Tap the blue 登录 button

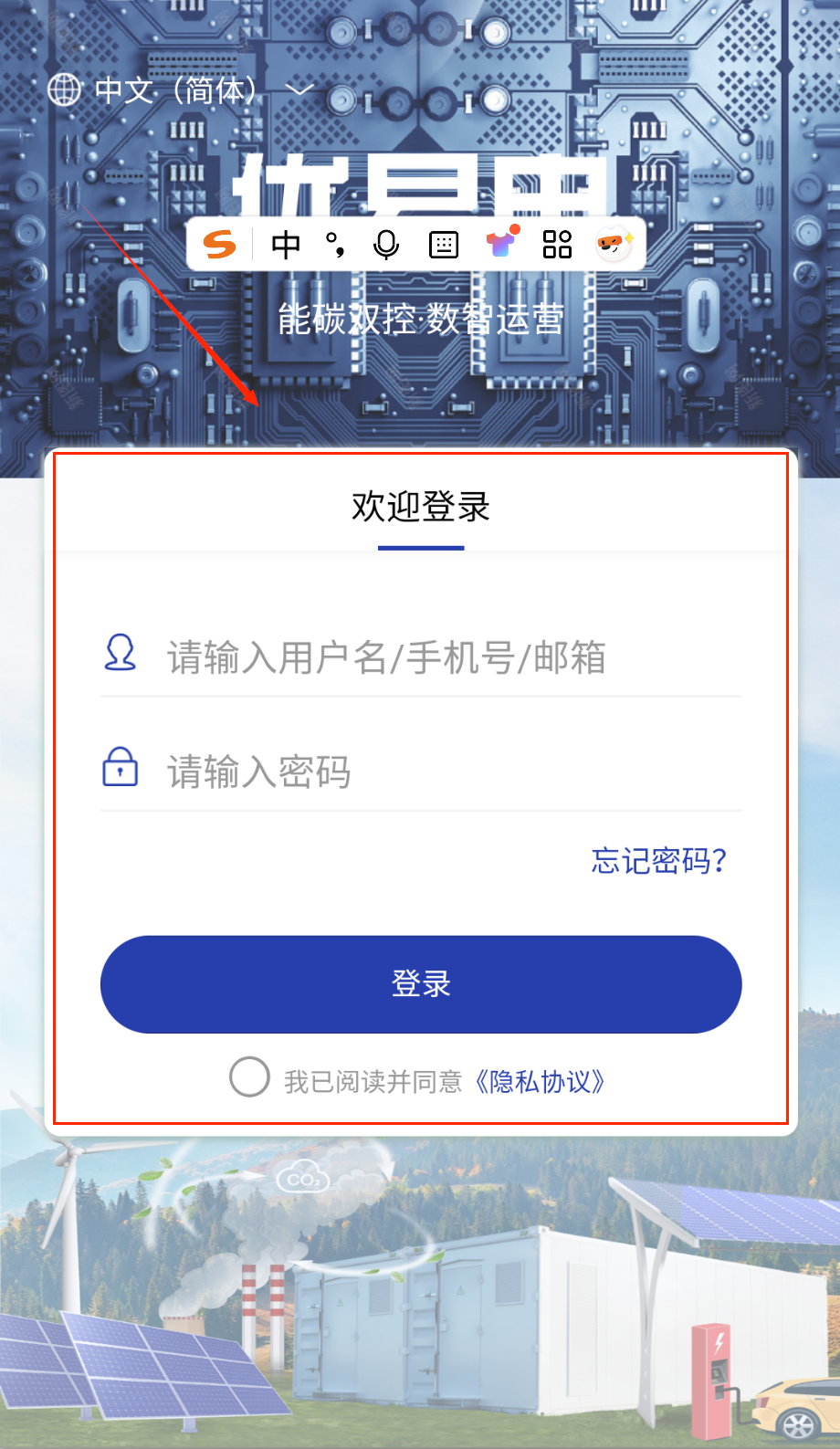pos(421,984)
